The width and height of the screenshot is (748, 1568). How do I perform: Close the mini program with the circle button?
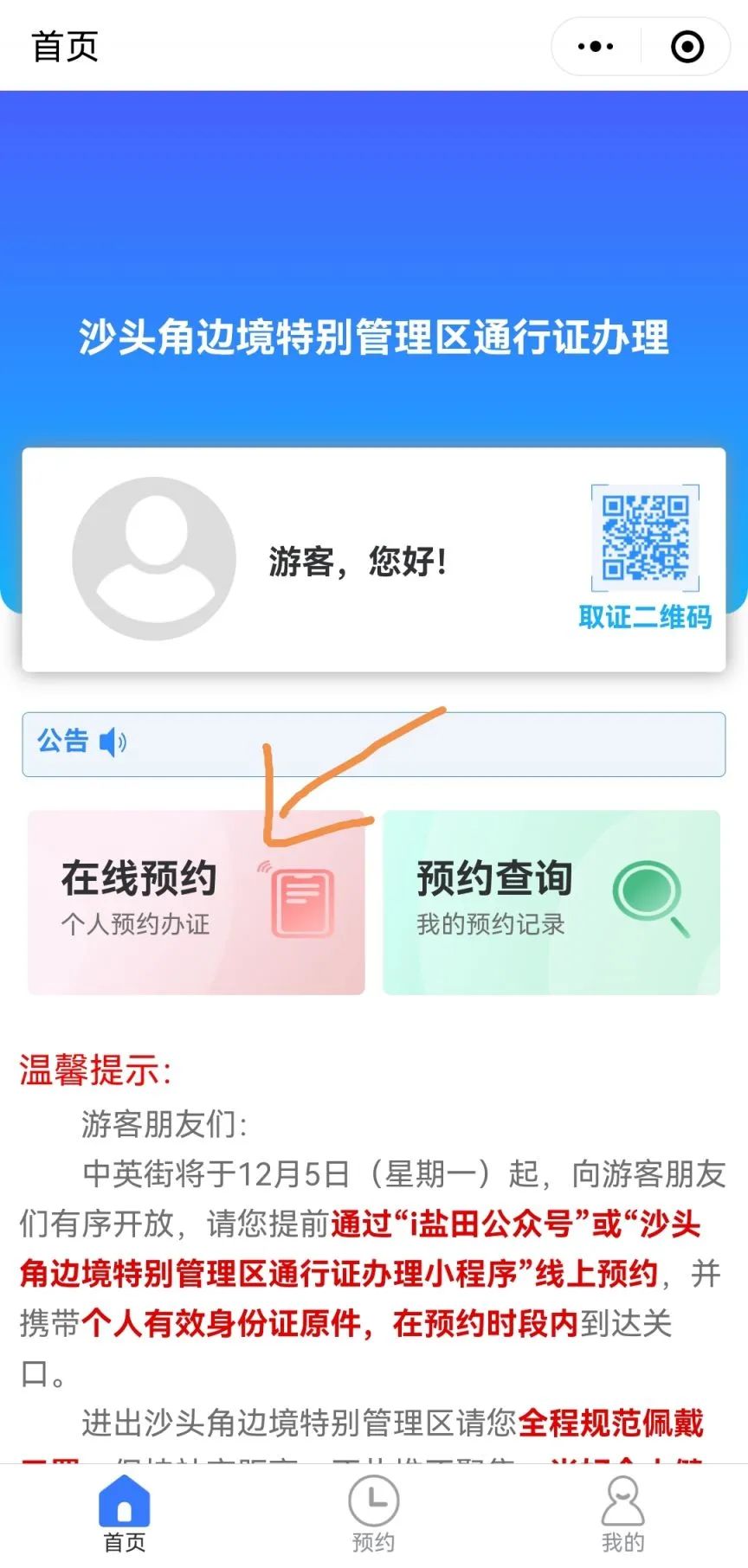click(x=687, y=47)
